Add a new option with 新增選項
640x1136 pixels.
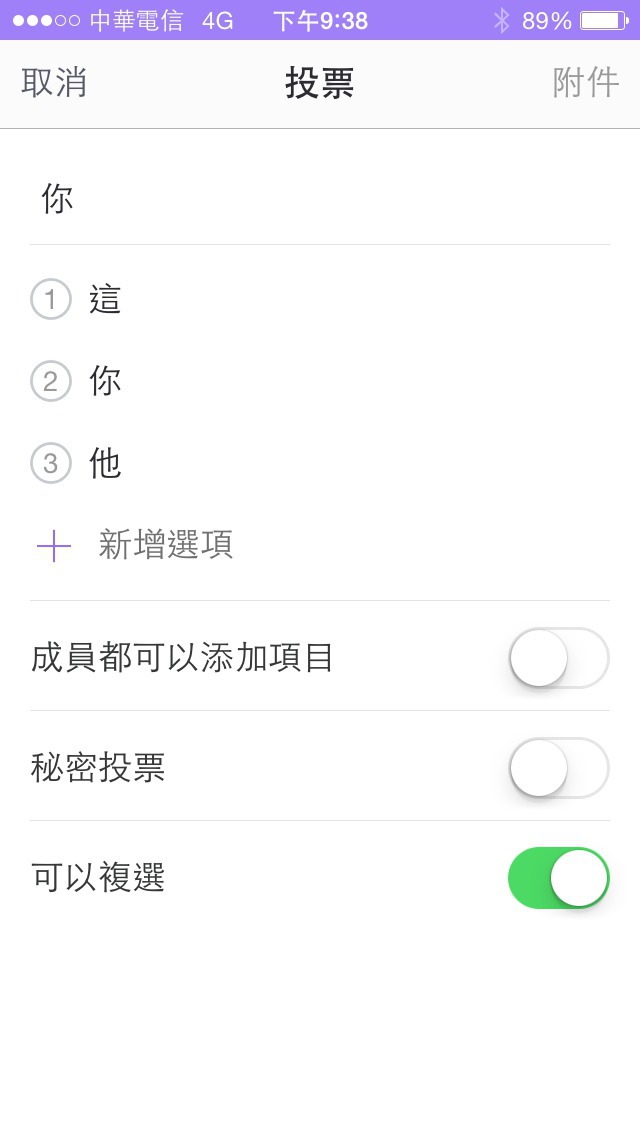pos(165,545)
